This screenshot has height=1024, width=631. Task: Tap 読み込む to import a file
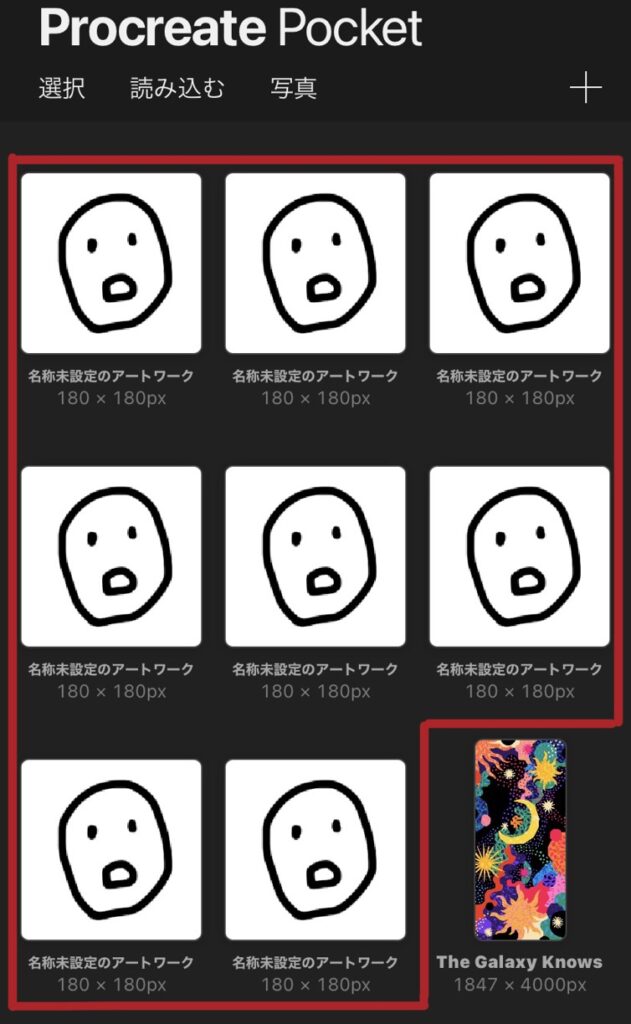(x=178, y=88)
